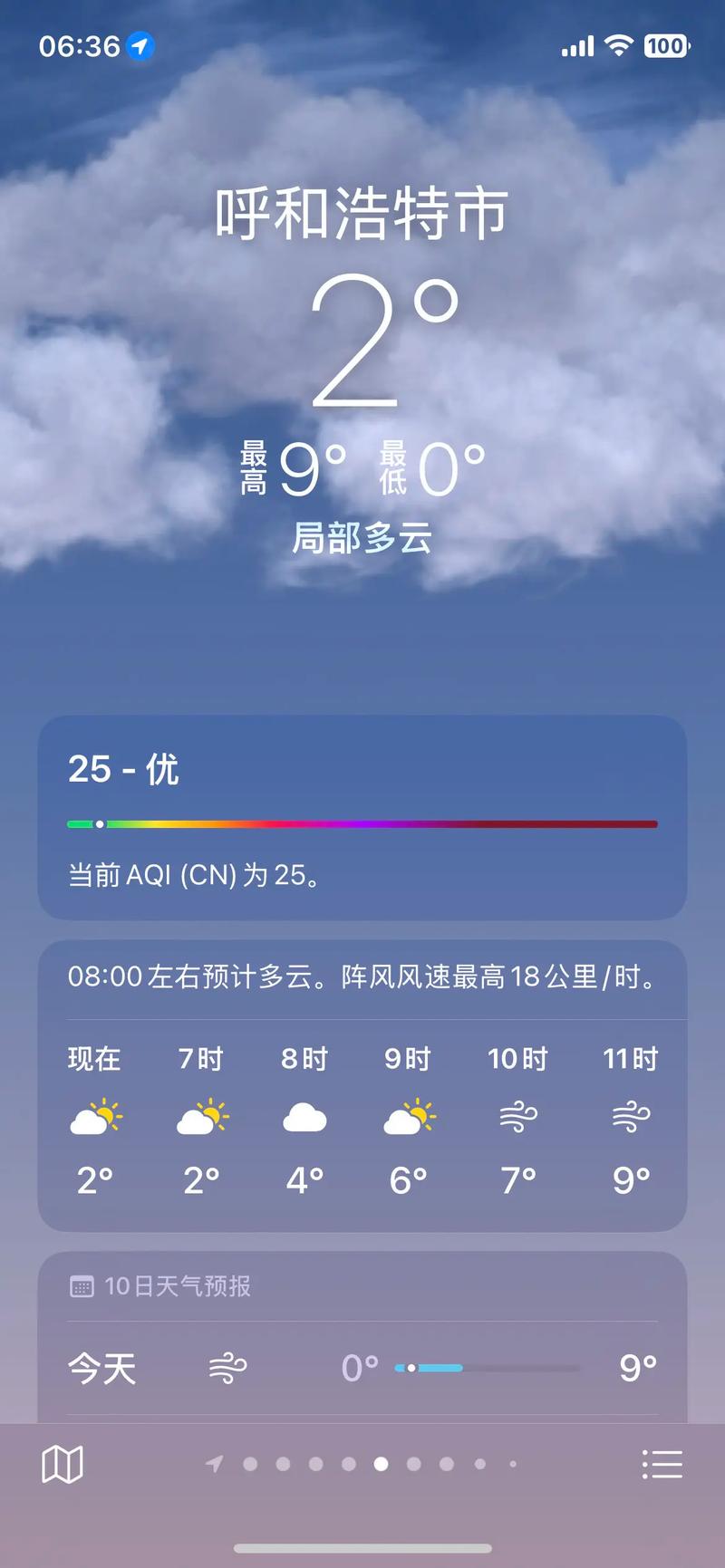Viewport: 725px width, 1568px height.
Task: Select the 今天 daily forecast row
Action: point(362,1366)
